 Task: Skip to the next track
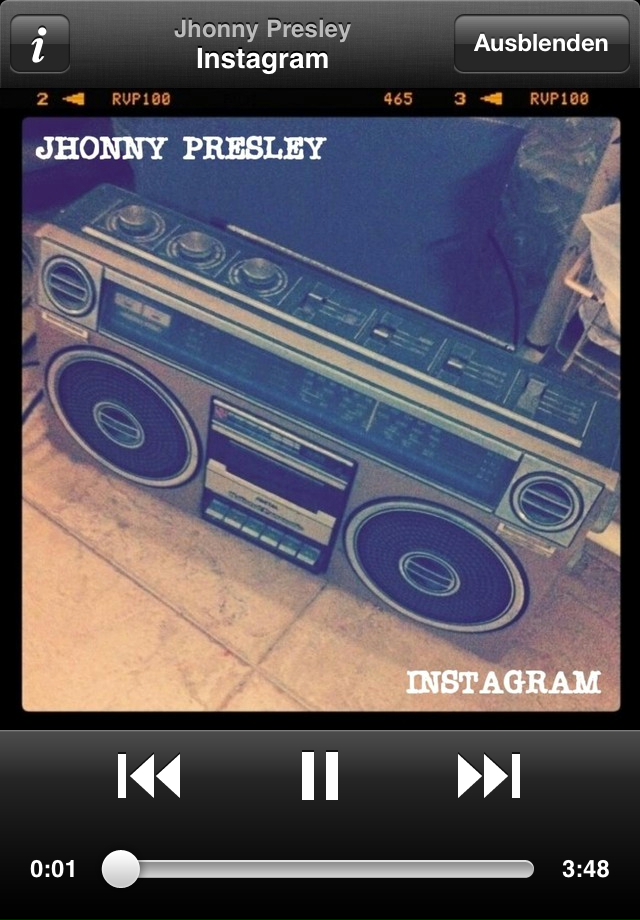(489, 776)
